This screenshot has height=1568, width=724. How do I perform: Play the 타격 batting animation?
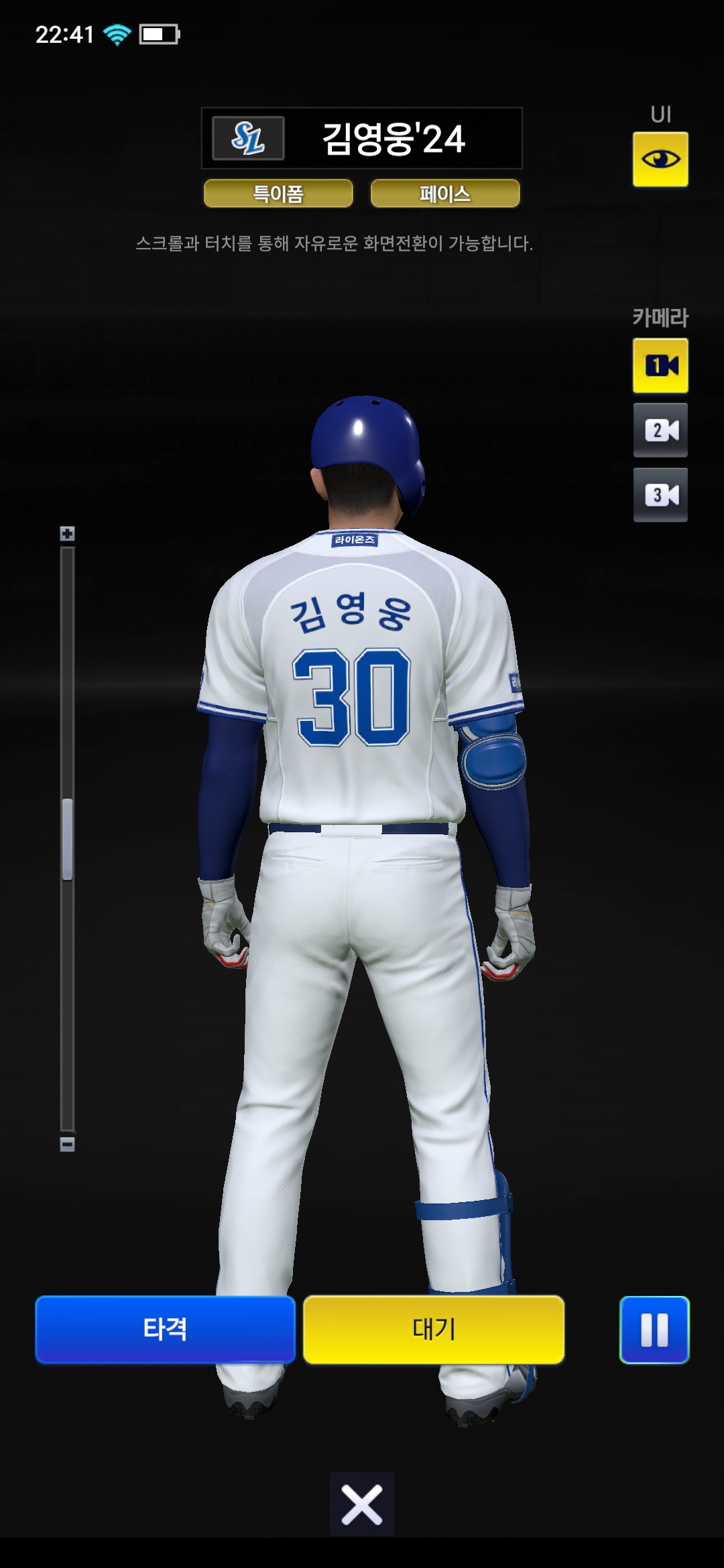(x=165, y=1329)
